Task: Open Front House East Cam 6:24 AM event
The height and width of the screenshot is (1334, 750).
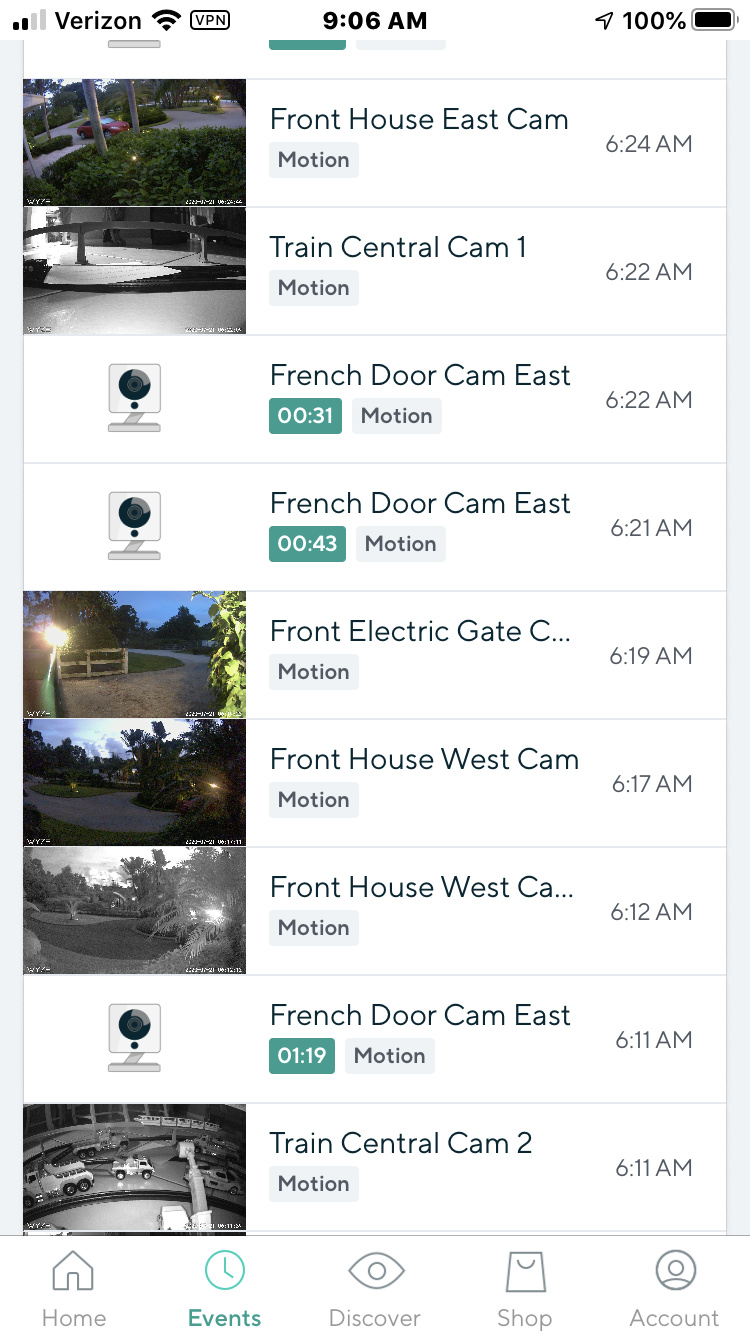Action: click(420, 142)
